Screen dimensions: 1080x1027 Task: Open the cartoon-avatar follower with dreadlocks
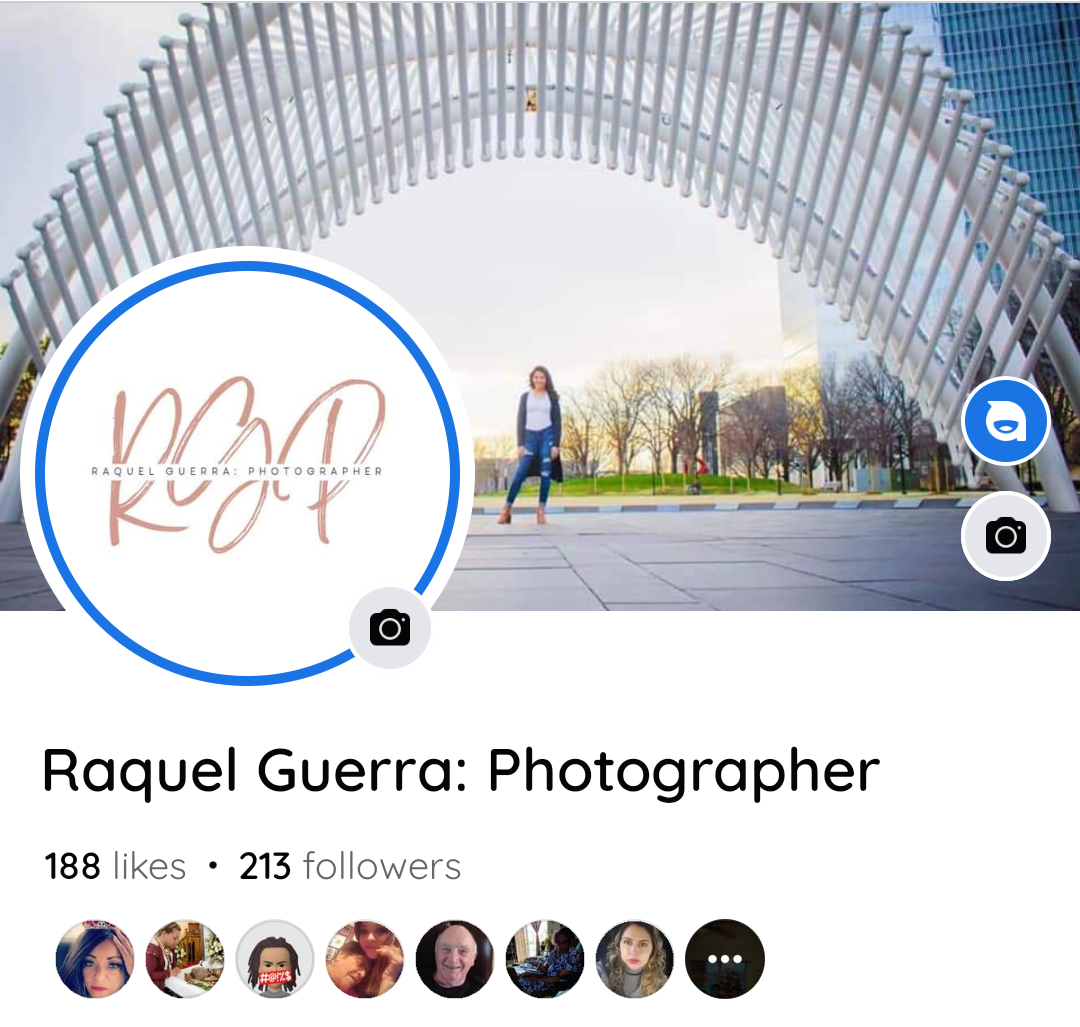click(275, 959)
